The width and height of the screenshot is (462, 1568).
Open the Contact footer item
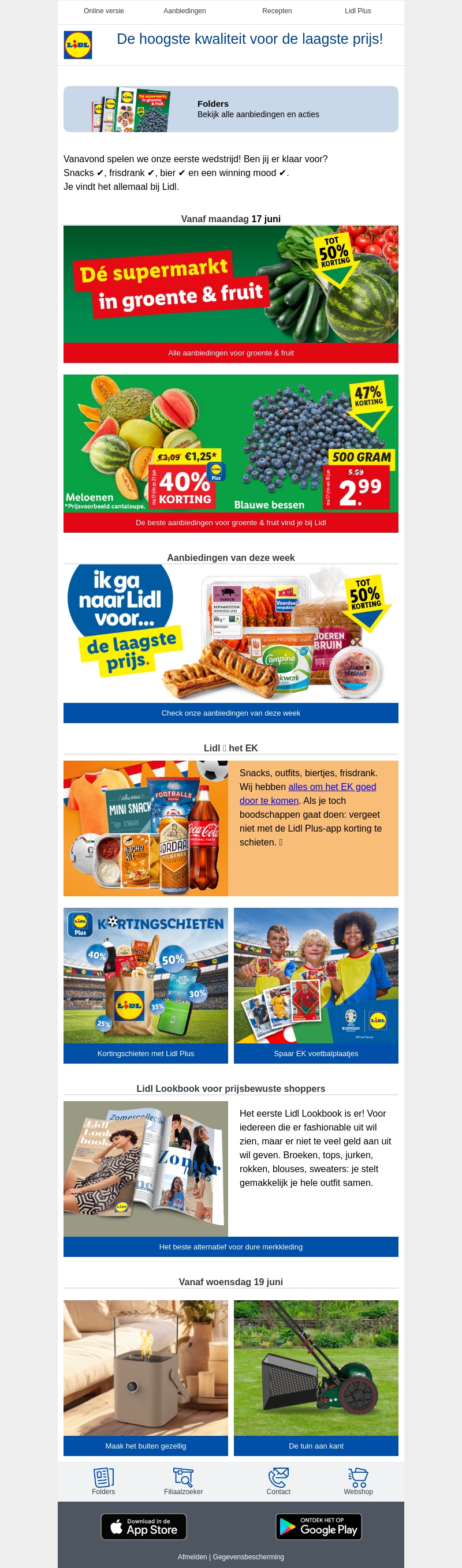click(278, 1481)
